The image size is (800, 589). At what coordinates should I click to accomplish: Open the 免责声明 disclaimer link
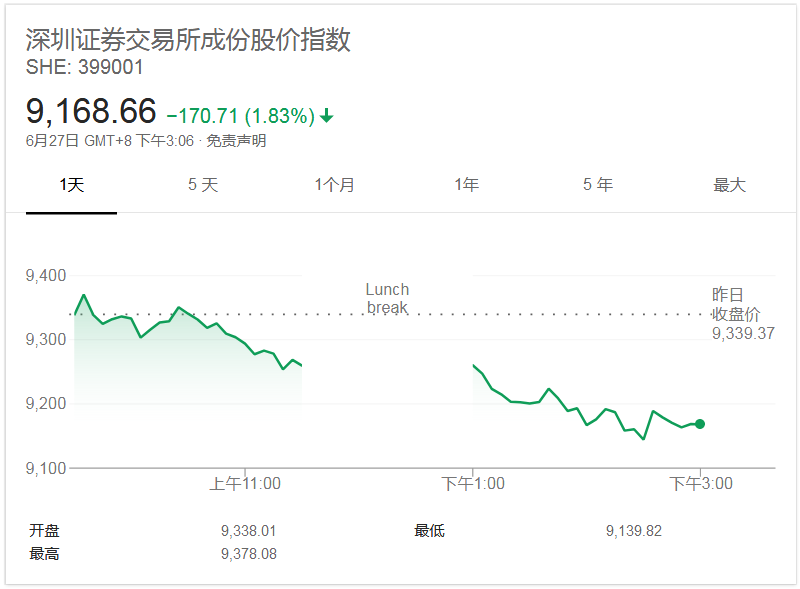click(x=236, y=141)
